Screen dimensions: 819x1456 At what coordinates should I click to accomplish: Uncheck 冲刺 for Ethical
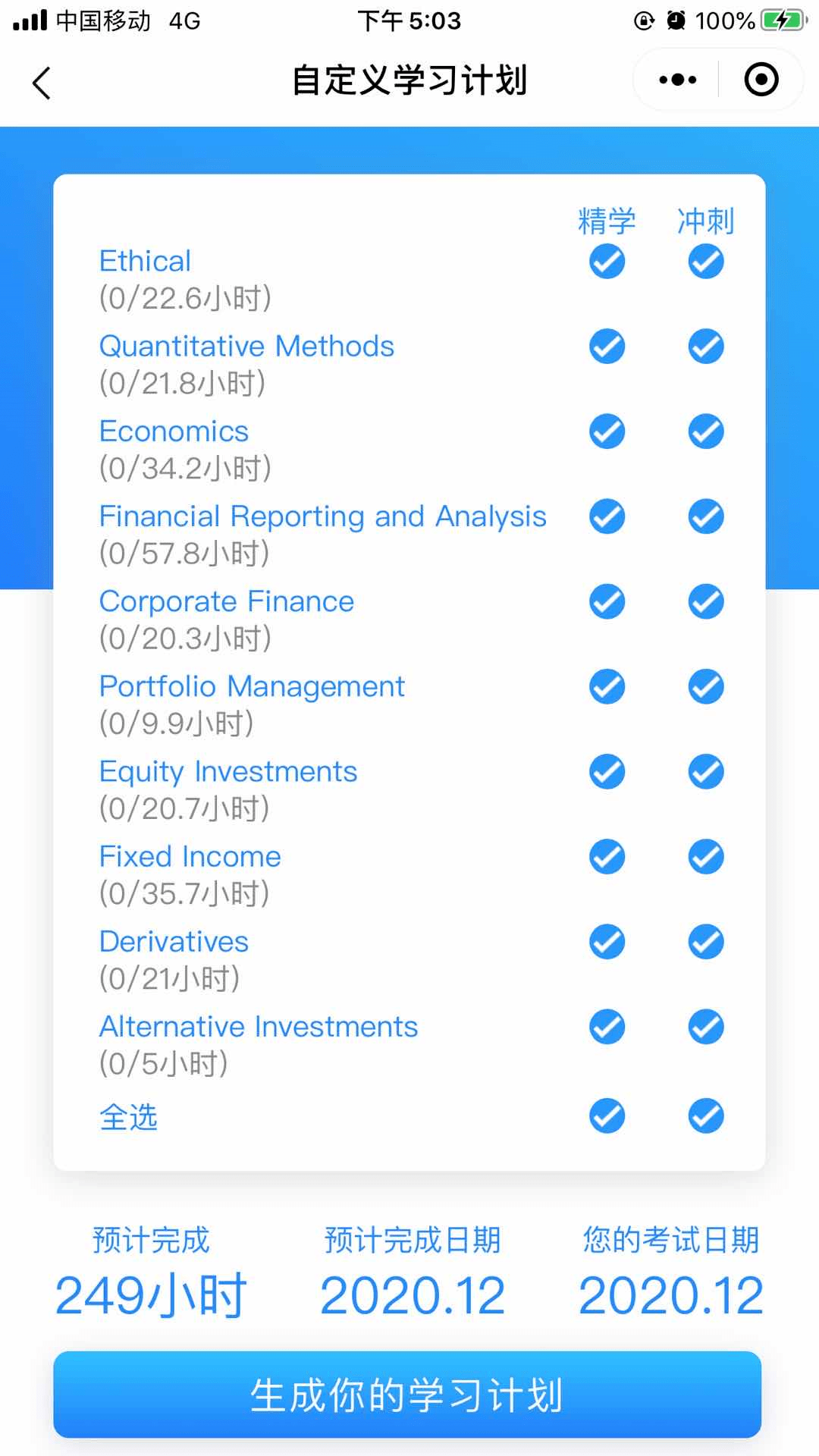[x=705, y=262]
